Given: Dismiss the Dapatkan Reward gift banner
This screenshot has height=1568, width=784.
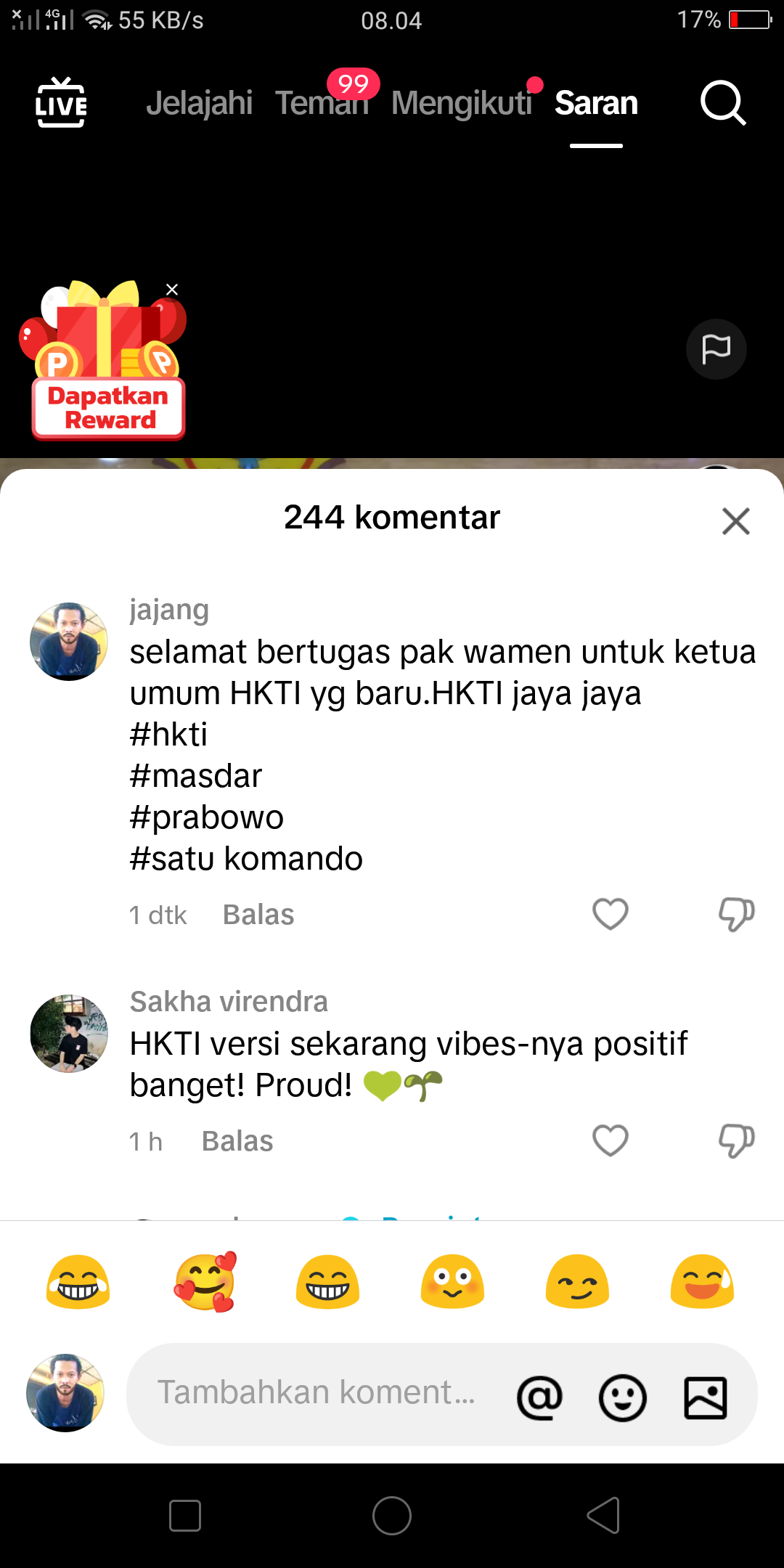Looking at the screenshot, I should point(172,290).
